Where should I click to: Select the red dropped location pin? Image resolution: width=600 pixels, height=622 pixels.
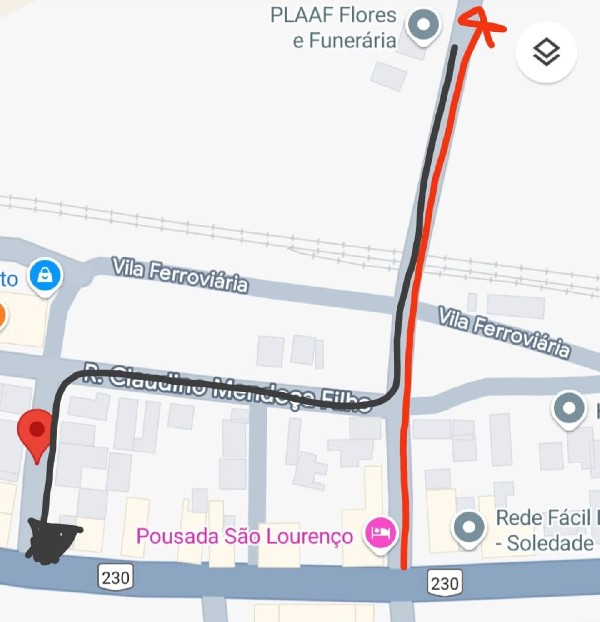point(38,434)
